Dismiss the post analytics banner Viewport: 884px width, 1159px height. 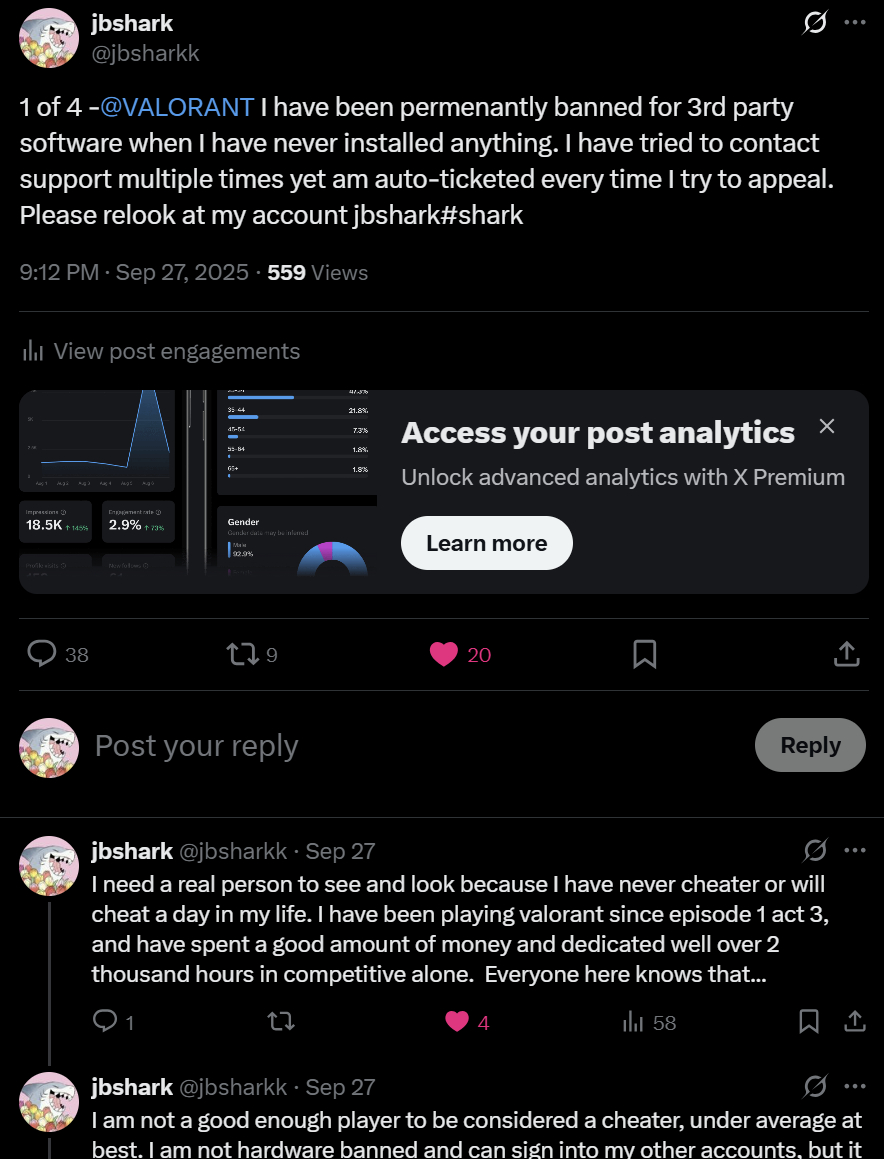[827, 426]
